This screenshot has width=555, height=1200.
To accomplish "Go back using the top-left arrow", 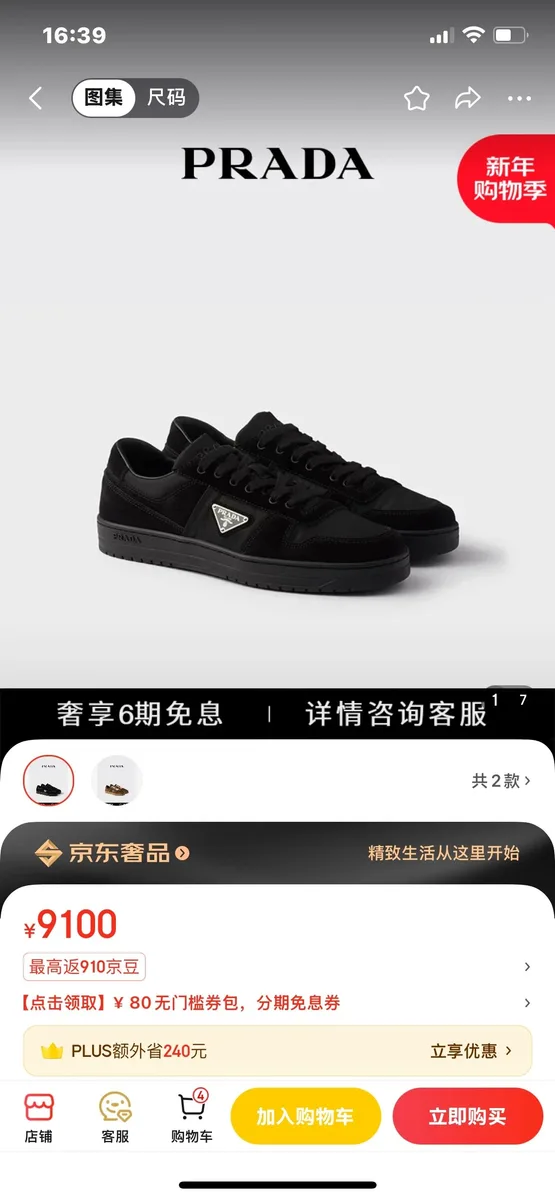I will (x=36, y=98).
